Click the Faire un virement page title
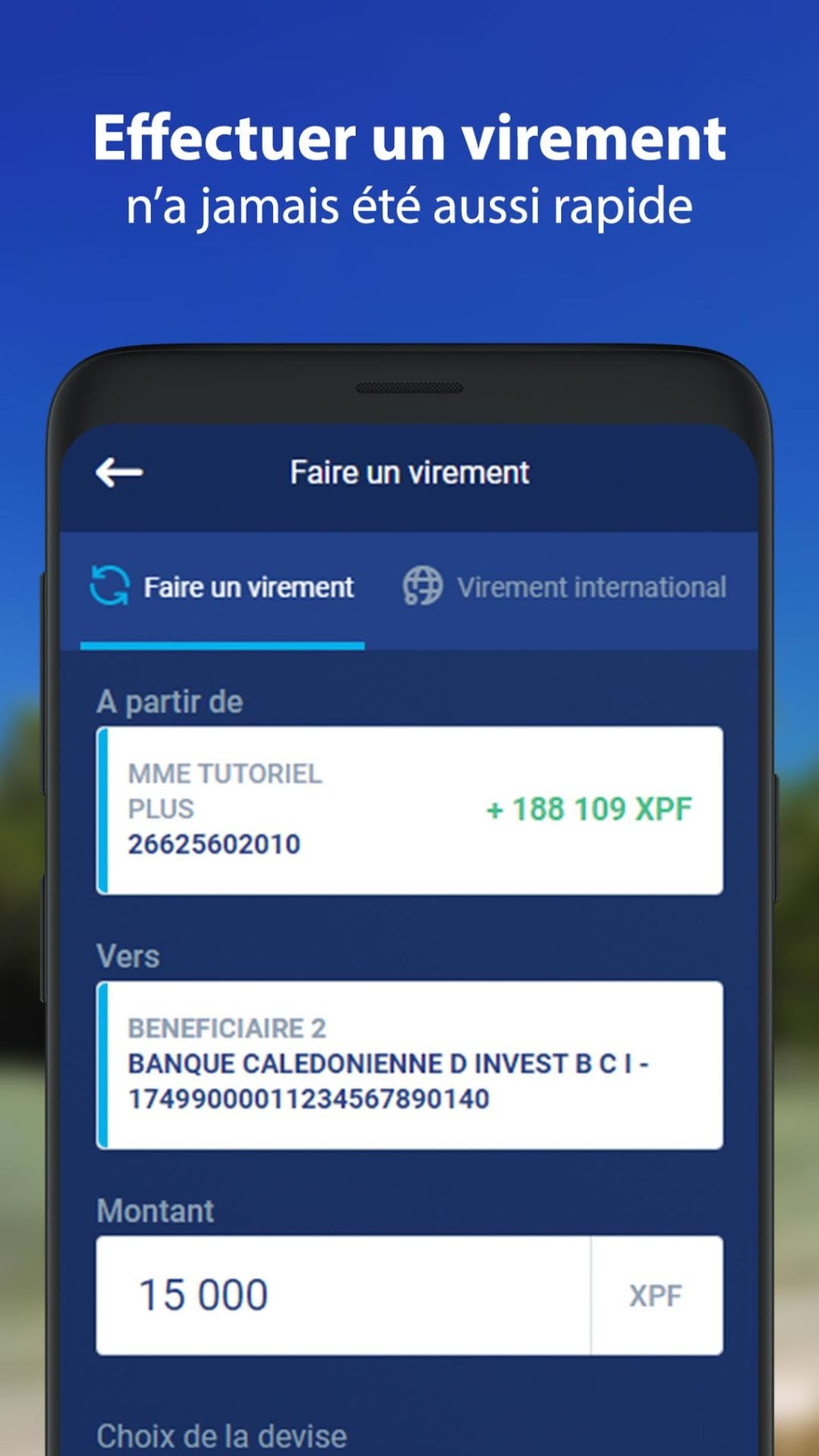This screenshot has width=819, height=1456. point(409,472)
